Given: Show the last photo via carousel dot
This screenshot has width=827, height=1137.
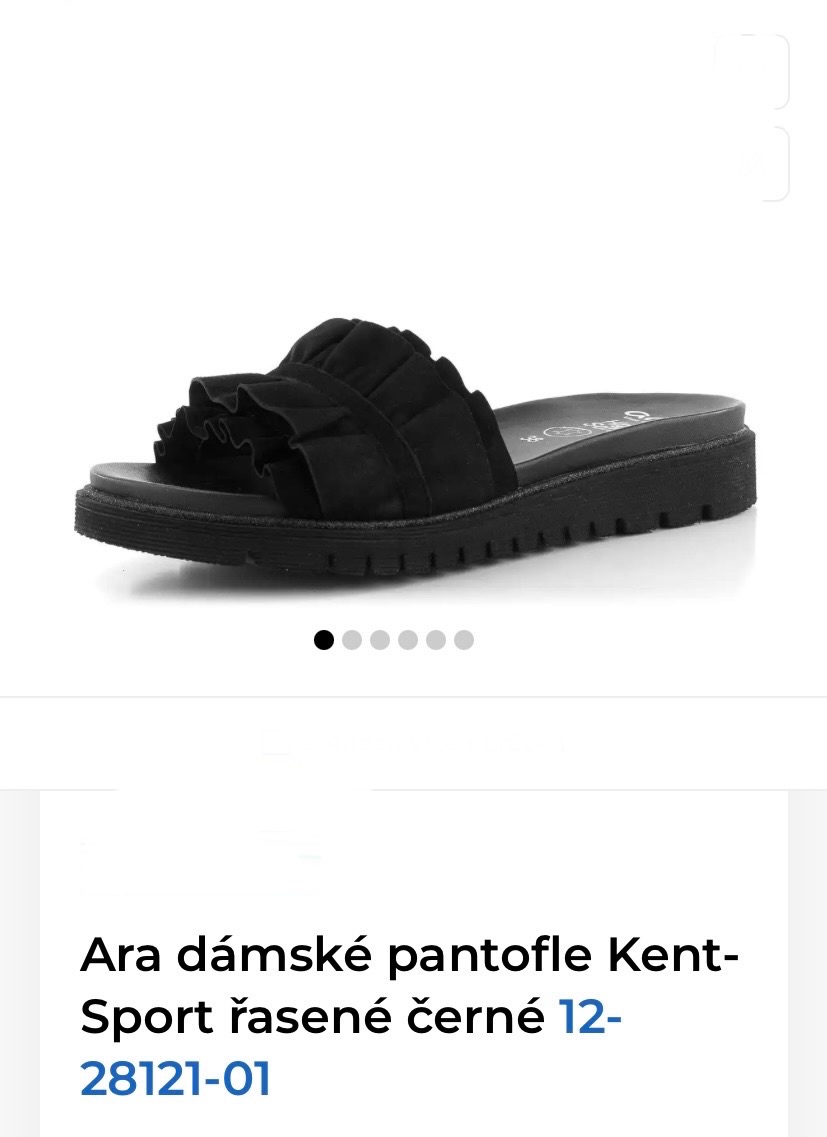Looking at the screenshot, I should (464, 640).
